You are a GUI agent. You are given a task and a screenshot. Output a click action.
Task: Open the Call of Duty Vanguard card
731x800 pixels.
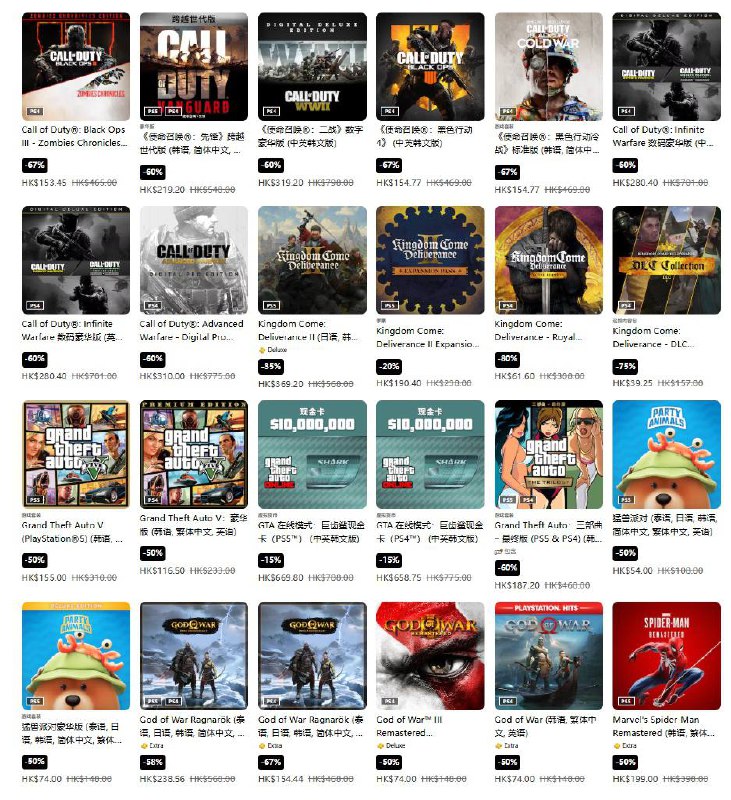tap(194, 67)
